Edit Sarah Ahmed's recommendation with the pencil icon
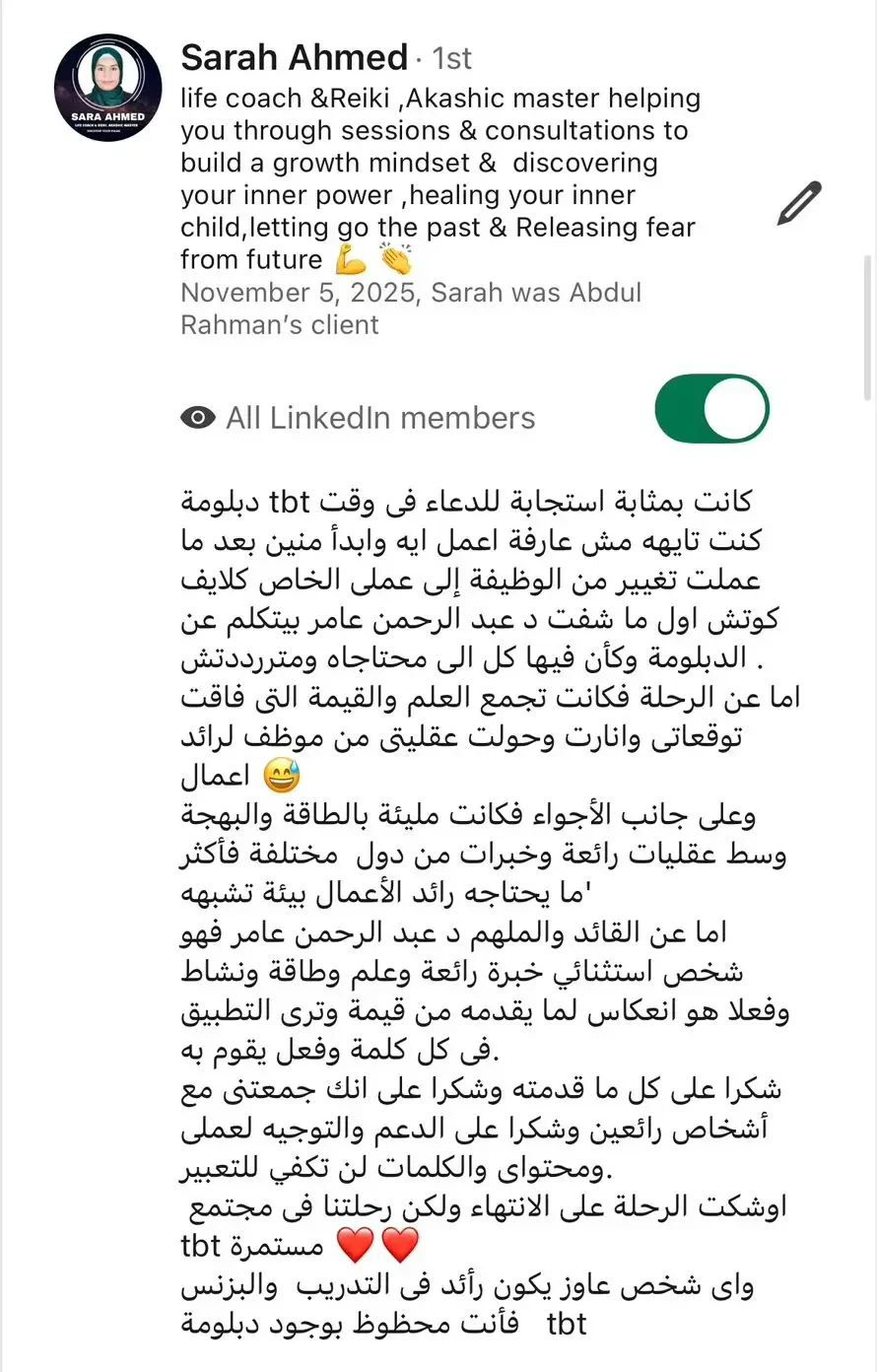Viewport: 877px width, 1372px height. [x=798, y=203]
